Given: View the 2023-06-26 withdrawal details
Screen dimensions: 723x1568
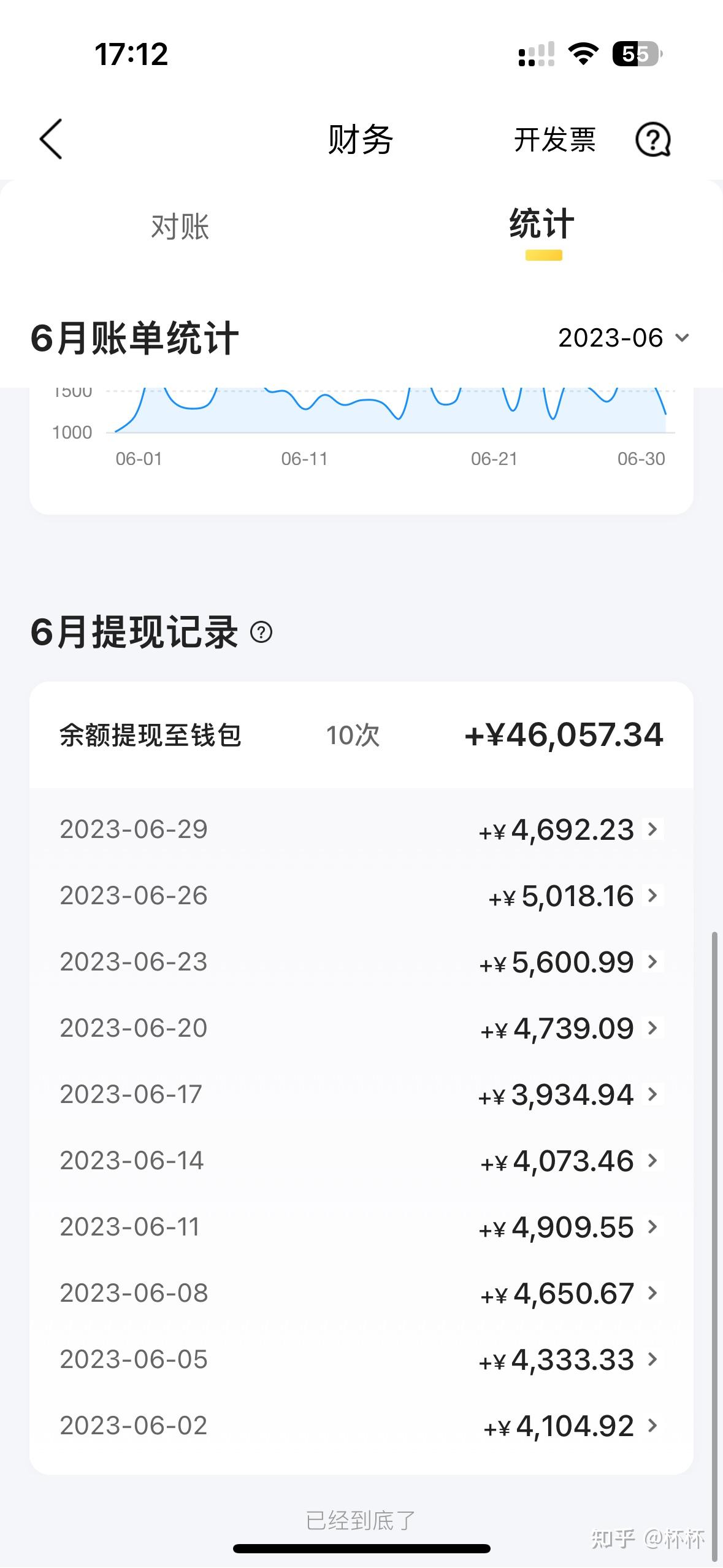Looking at the screenshot, I should click(x=361, y=896).
